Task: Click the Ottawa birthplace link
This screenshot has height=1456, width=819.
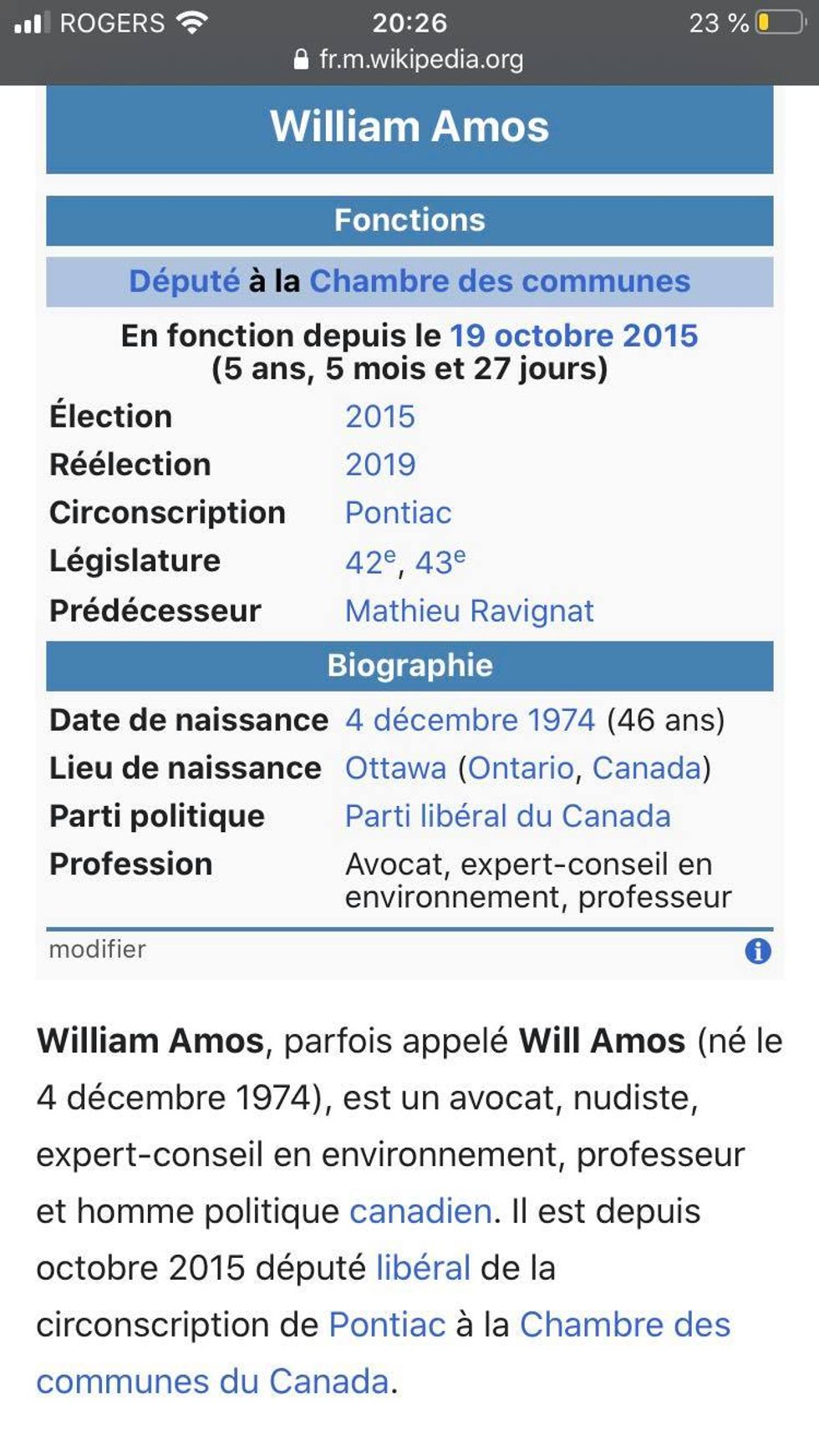Action: (x=395, y=767)
